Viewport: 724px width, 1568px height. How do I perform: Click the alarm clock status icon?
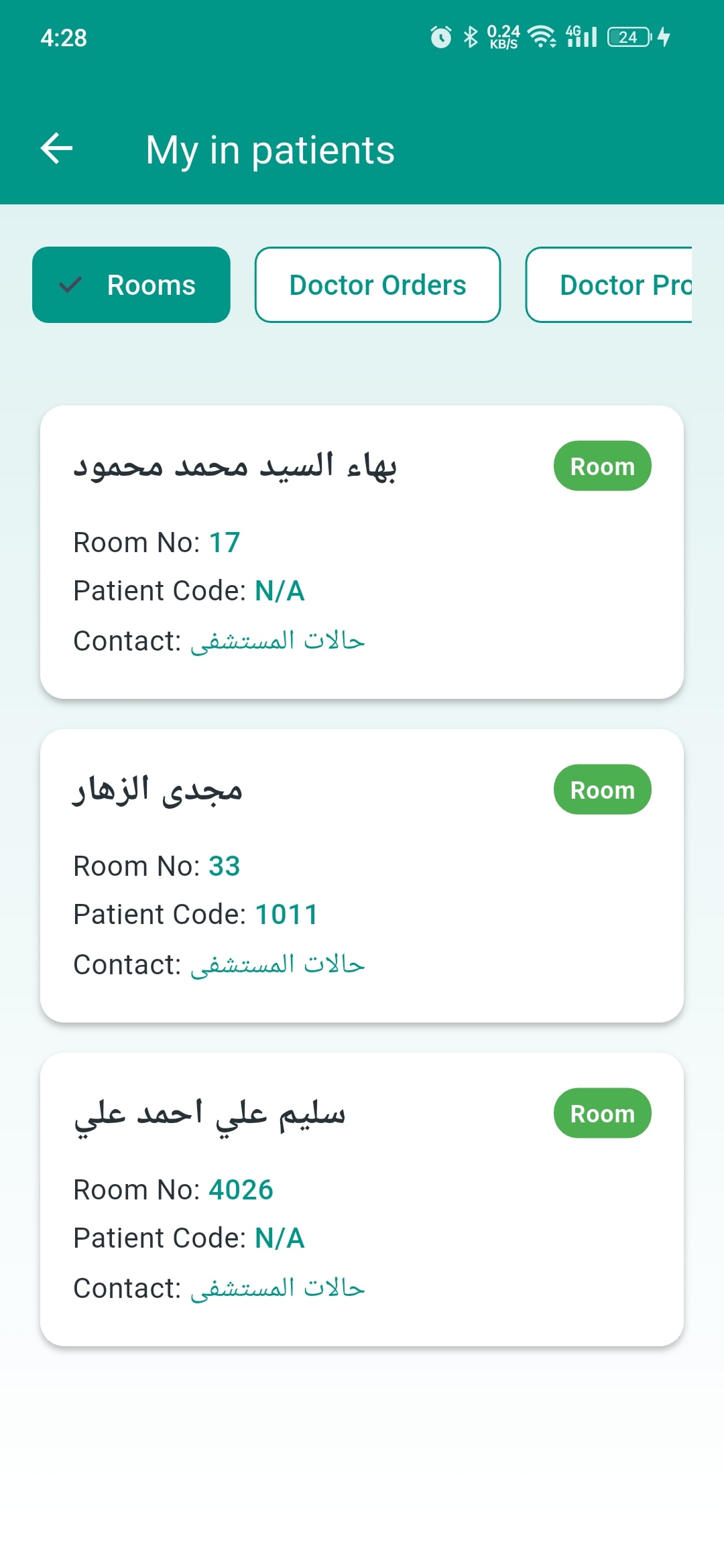point(442,38)
